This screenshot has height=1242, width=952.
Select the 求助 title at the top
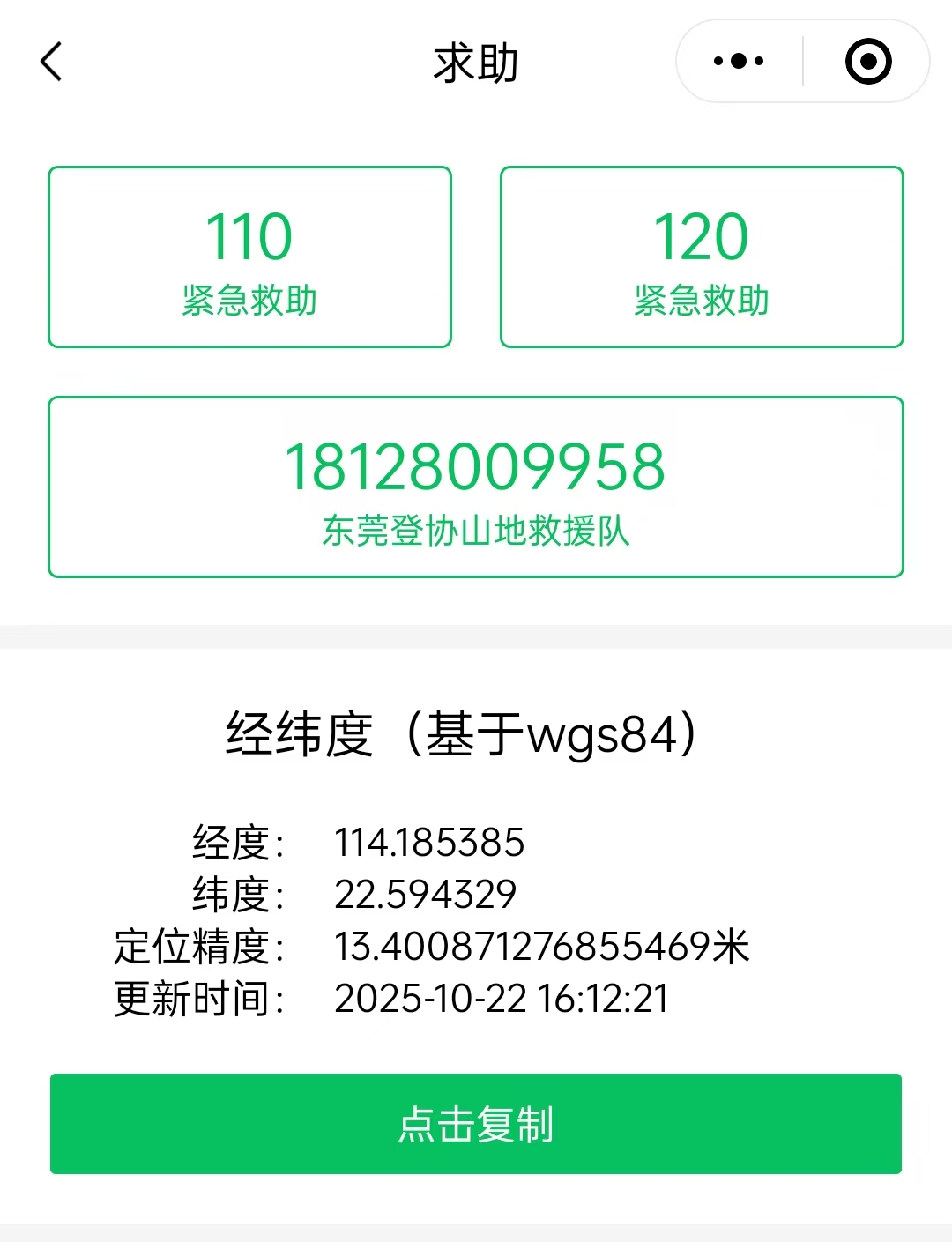coord(476,60)
